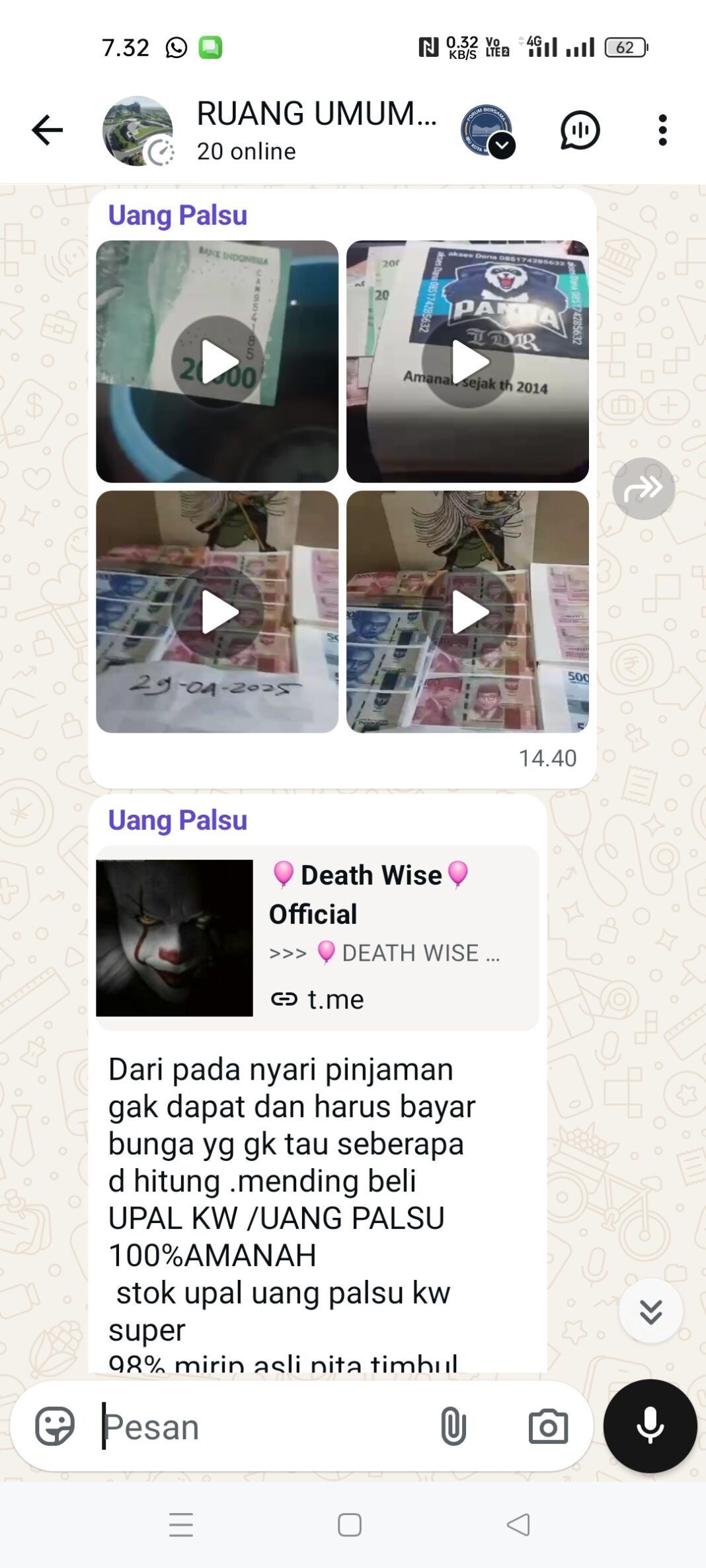This screenshot has width=706, height=1568.
Task: Record a voice message with the microphone
Action: [650, 1426]
